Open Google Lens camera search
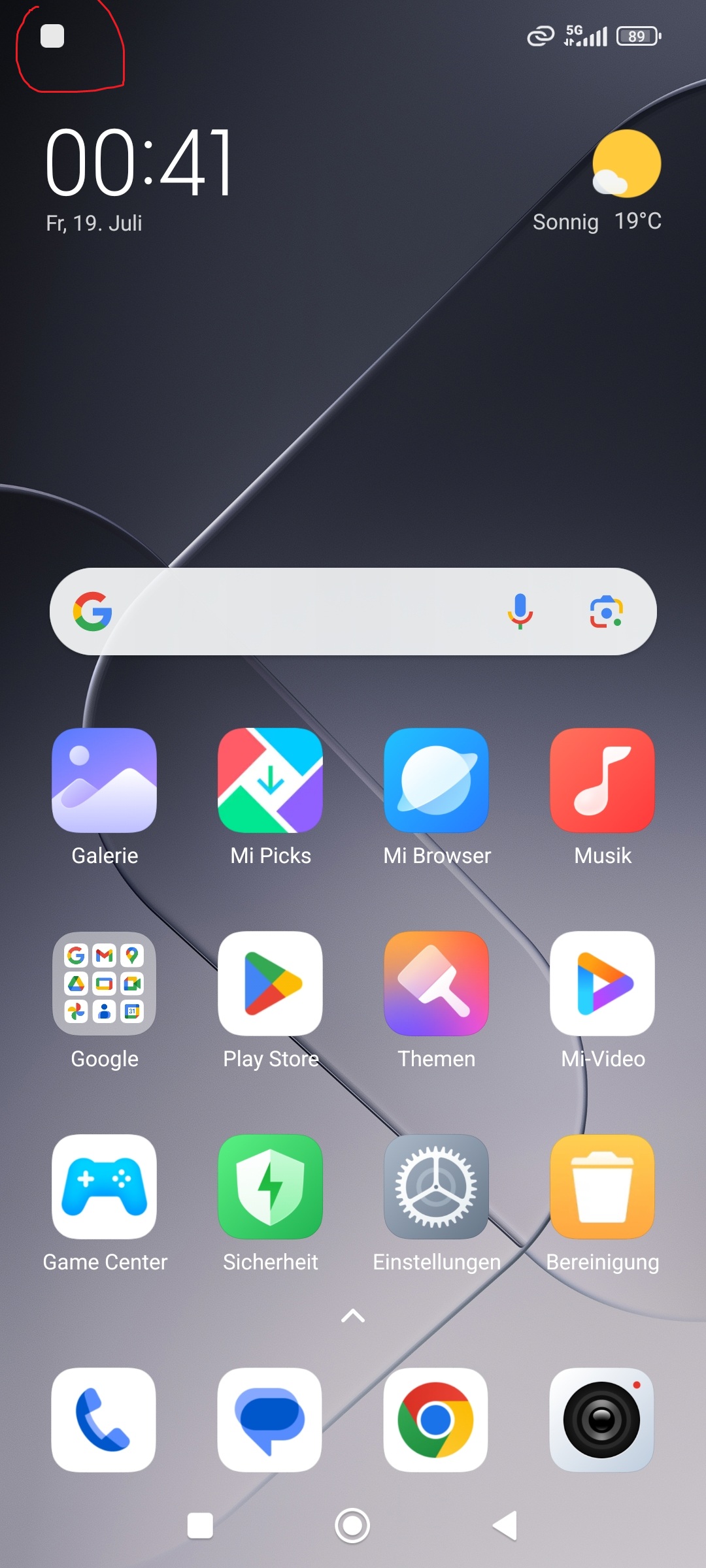This screenshot has height=1568, width=706. [606, 612]
